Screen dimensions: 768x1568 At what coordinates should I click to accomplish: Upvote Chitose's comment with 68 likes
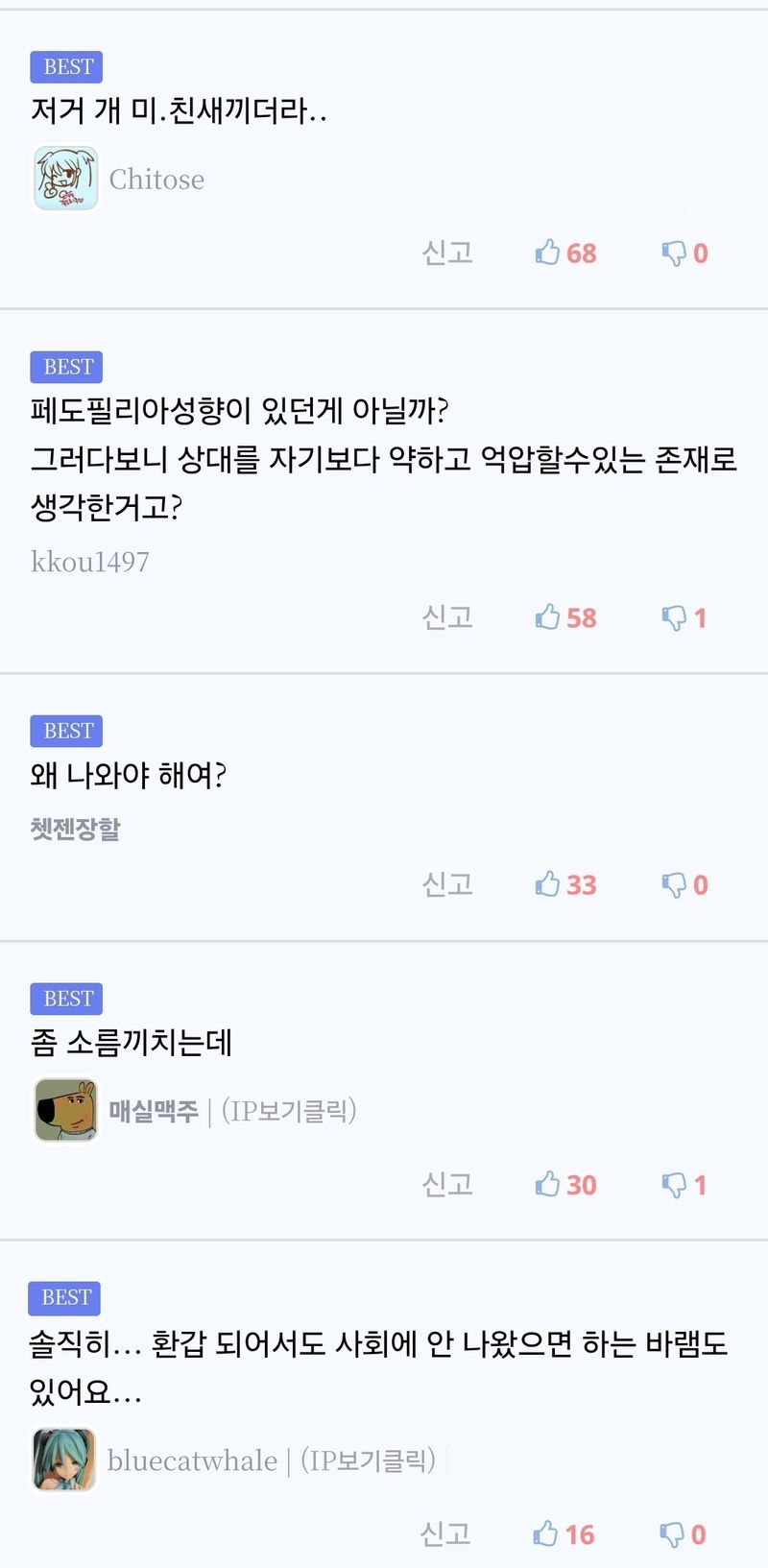(x=565, y=253)
